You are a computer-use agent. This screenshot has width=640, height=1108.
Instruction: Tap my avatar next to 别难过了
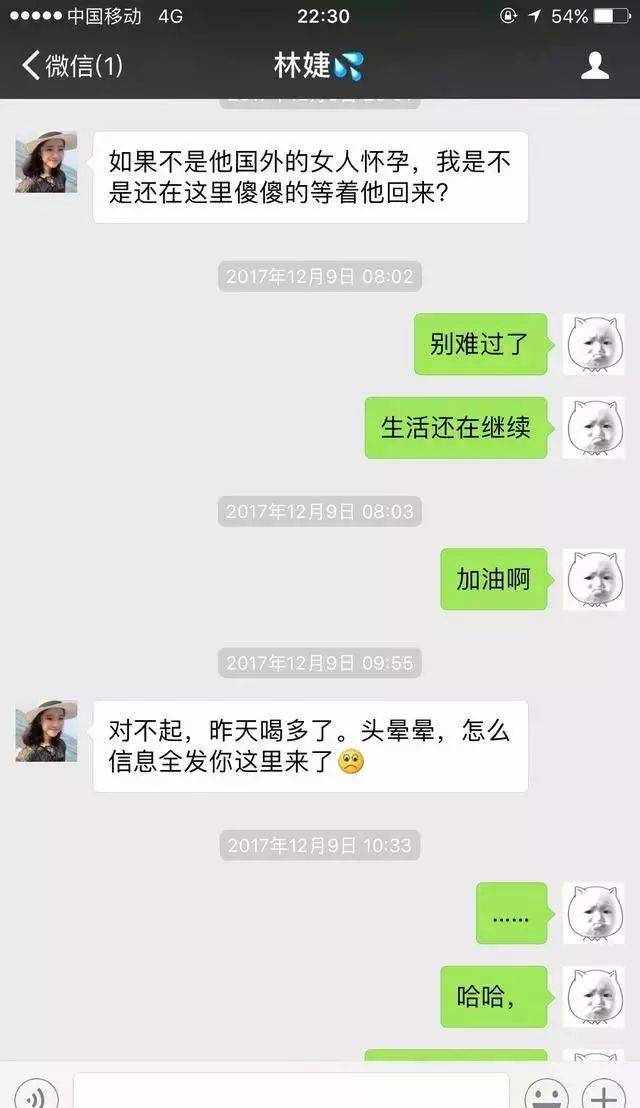(593, 345)
